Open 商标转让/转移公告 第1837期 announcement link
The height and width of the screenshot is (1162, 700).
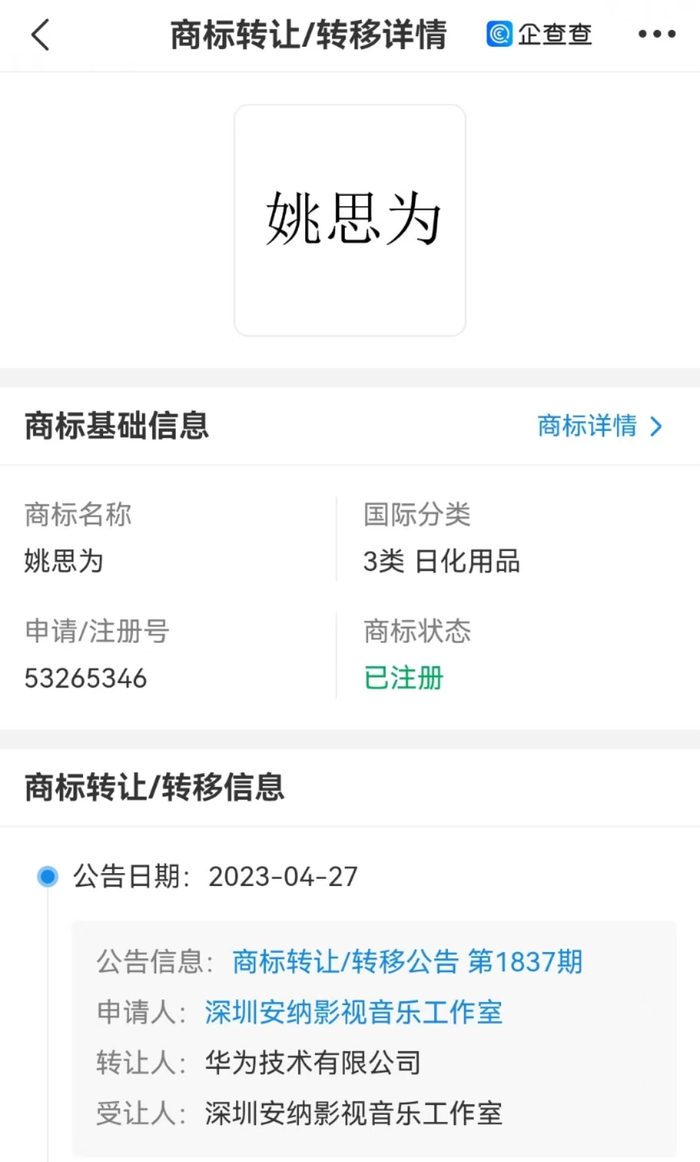click(x=407, y=962)
